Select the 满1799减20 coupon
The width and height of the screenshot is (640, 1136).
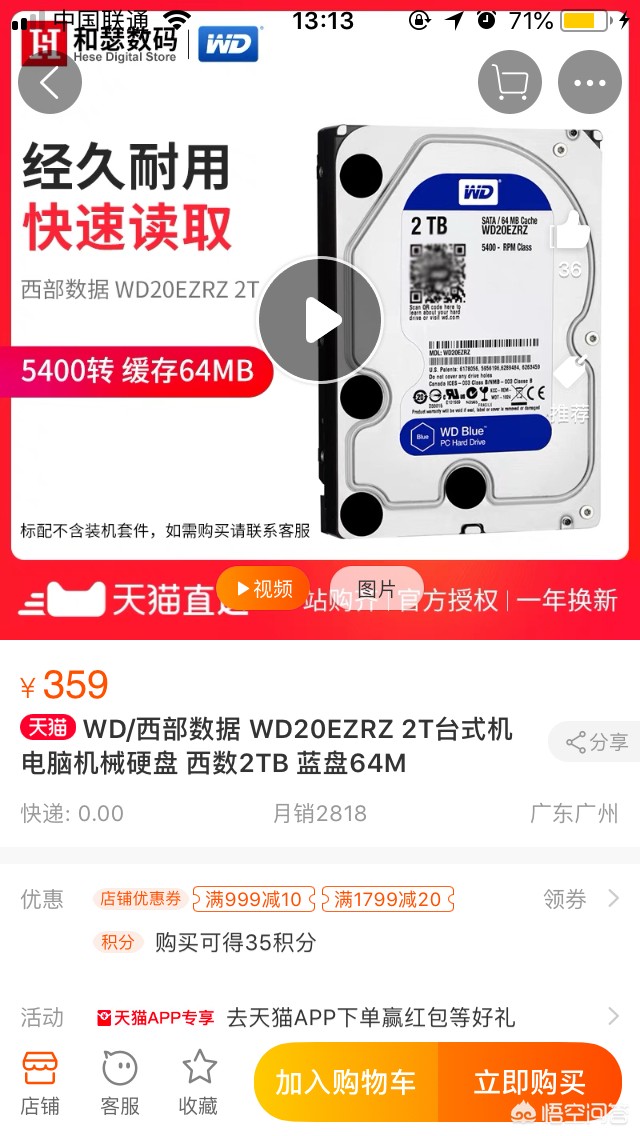point(388,899)
